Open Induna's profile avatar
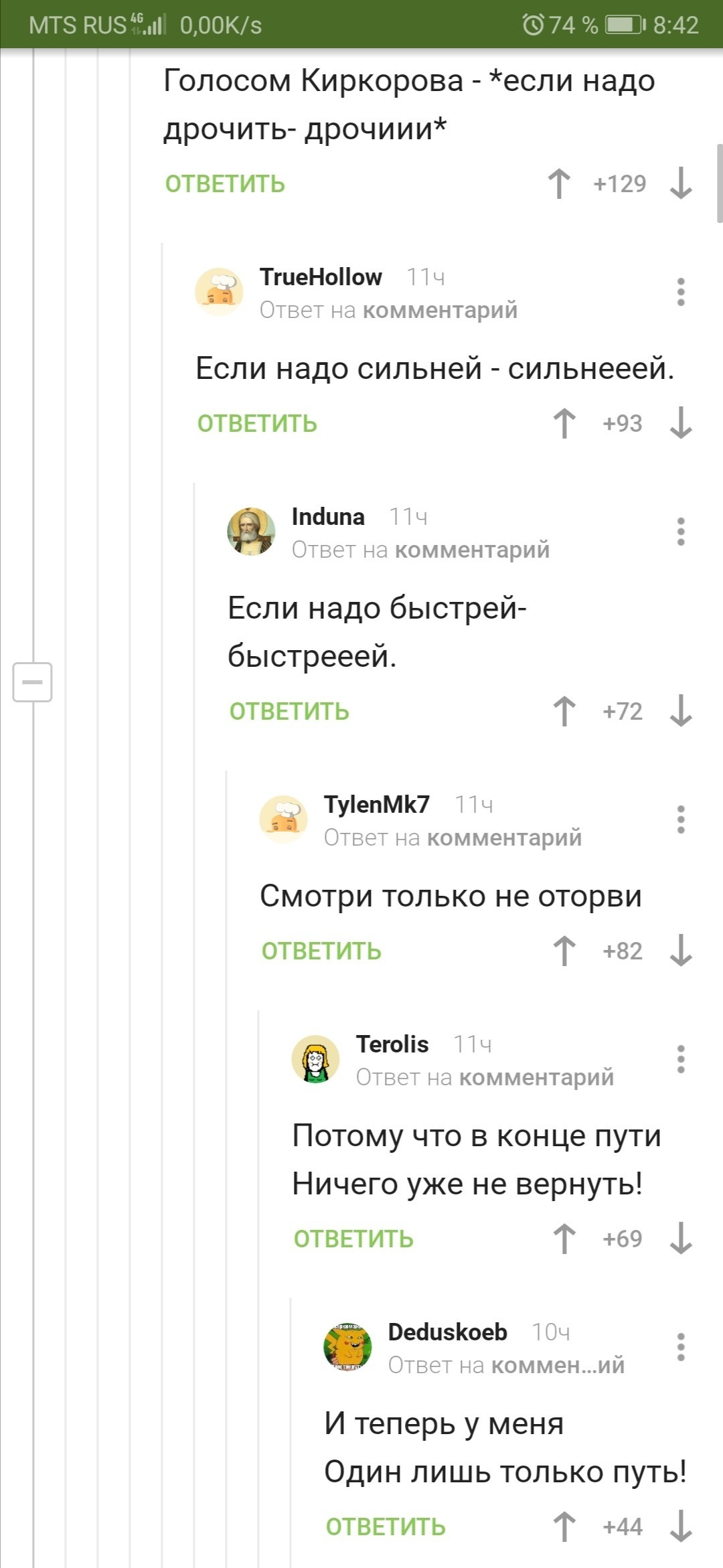The height and width of the screenshot is (1568, 723). [251, 532]
